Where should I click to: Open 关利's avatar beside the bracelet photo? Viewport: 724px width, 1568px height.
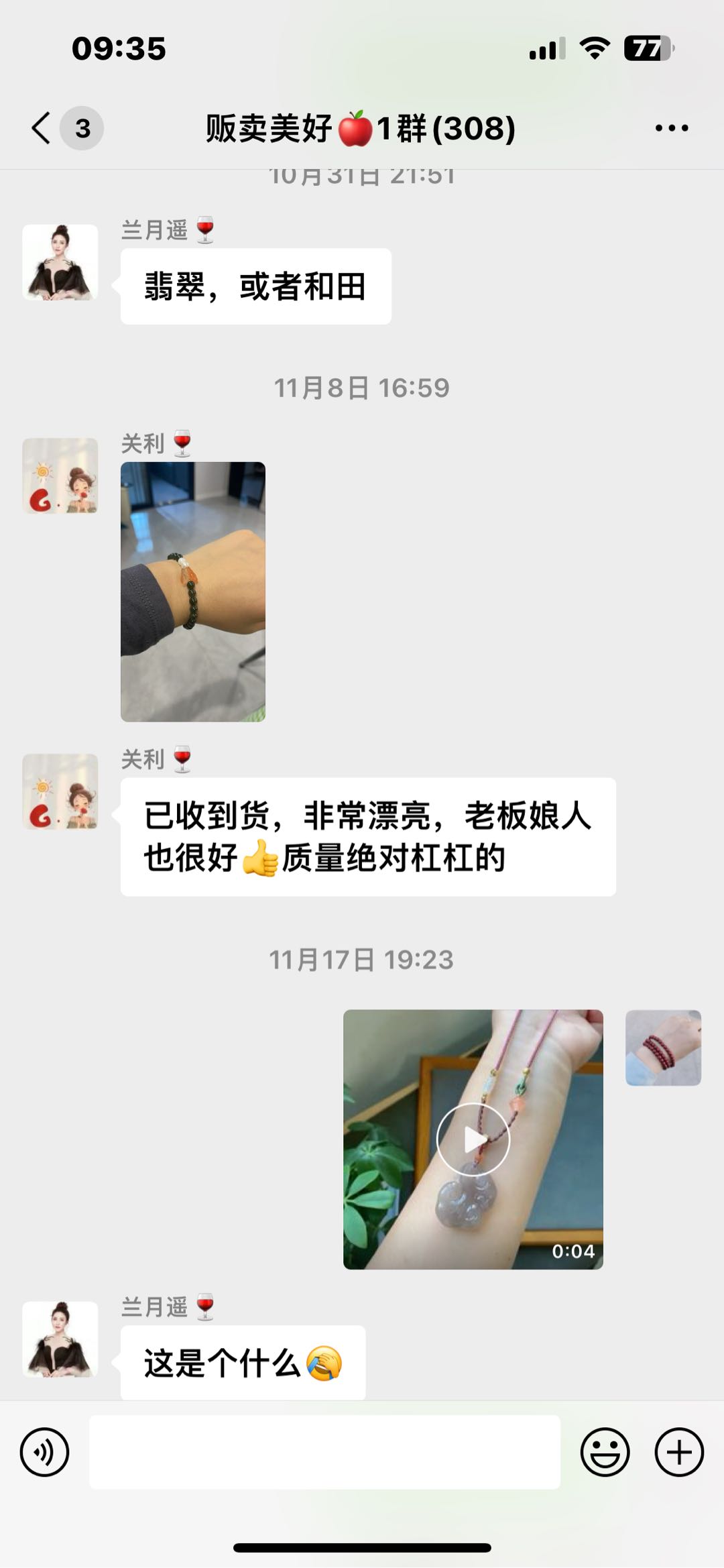[60, 476]
